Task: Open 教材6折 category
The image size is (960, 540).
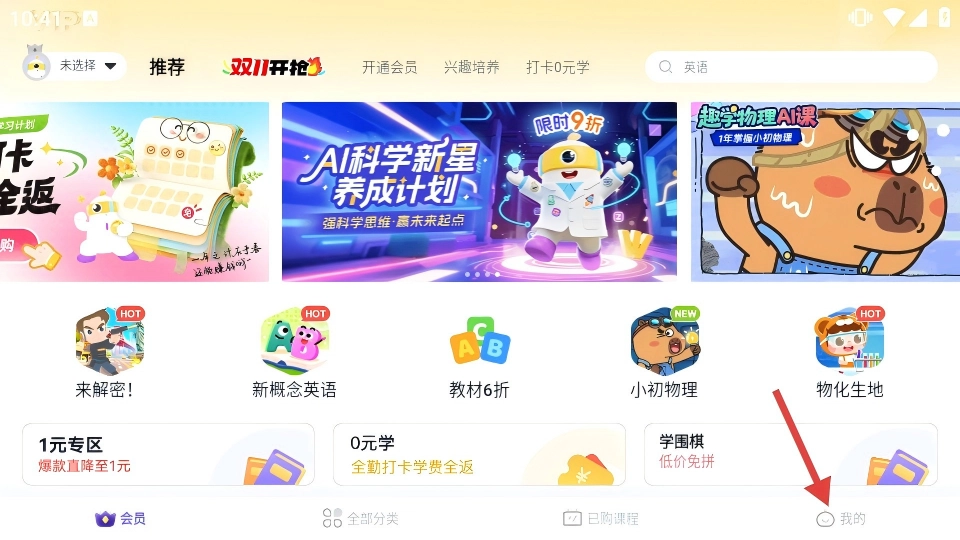Action: click(x=479, y=355)
